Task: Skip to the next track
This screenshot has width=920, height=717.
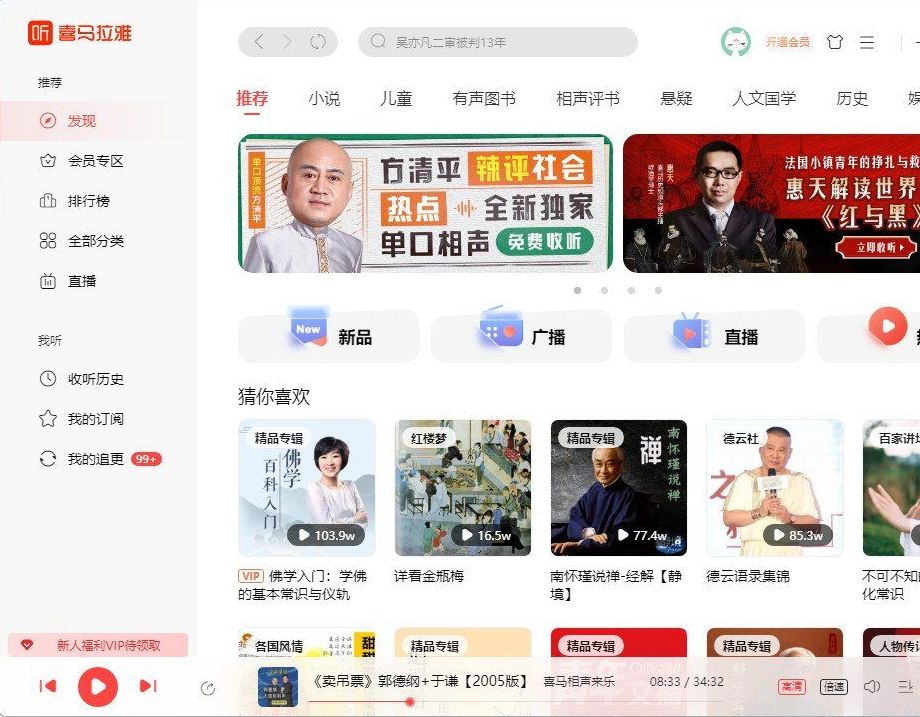Action: [148, 686]
